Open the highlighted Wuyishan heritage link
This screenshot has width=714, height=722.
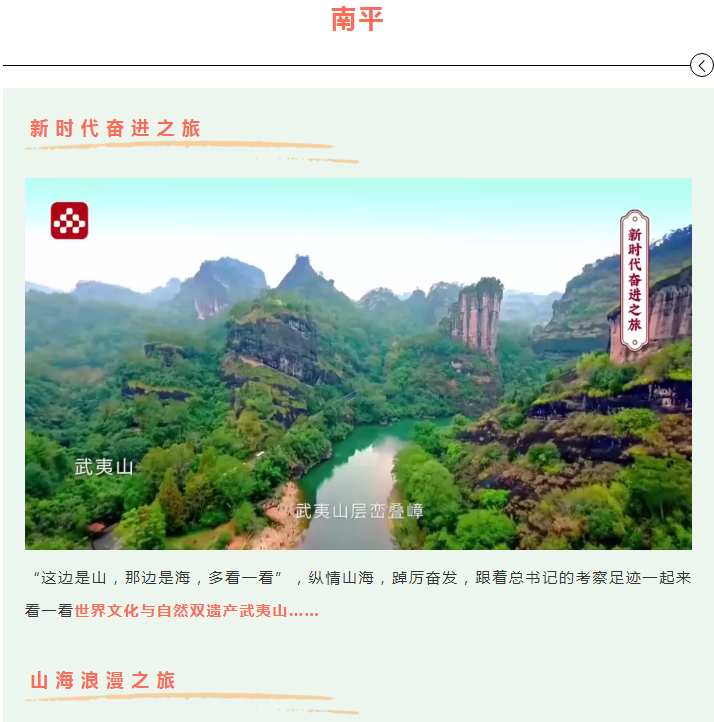(x=196, y=611)
